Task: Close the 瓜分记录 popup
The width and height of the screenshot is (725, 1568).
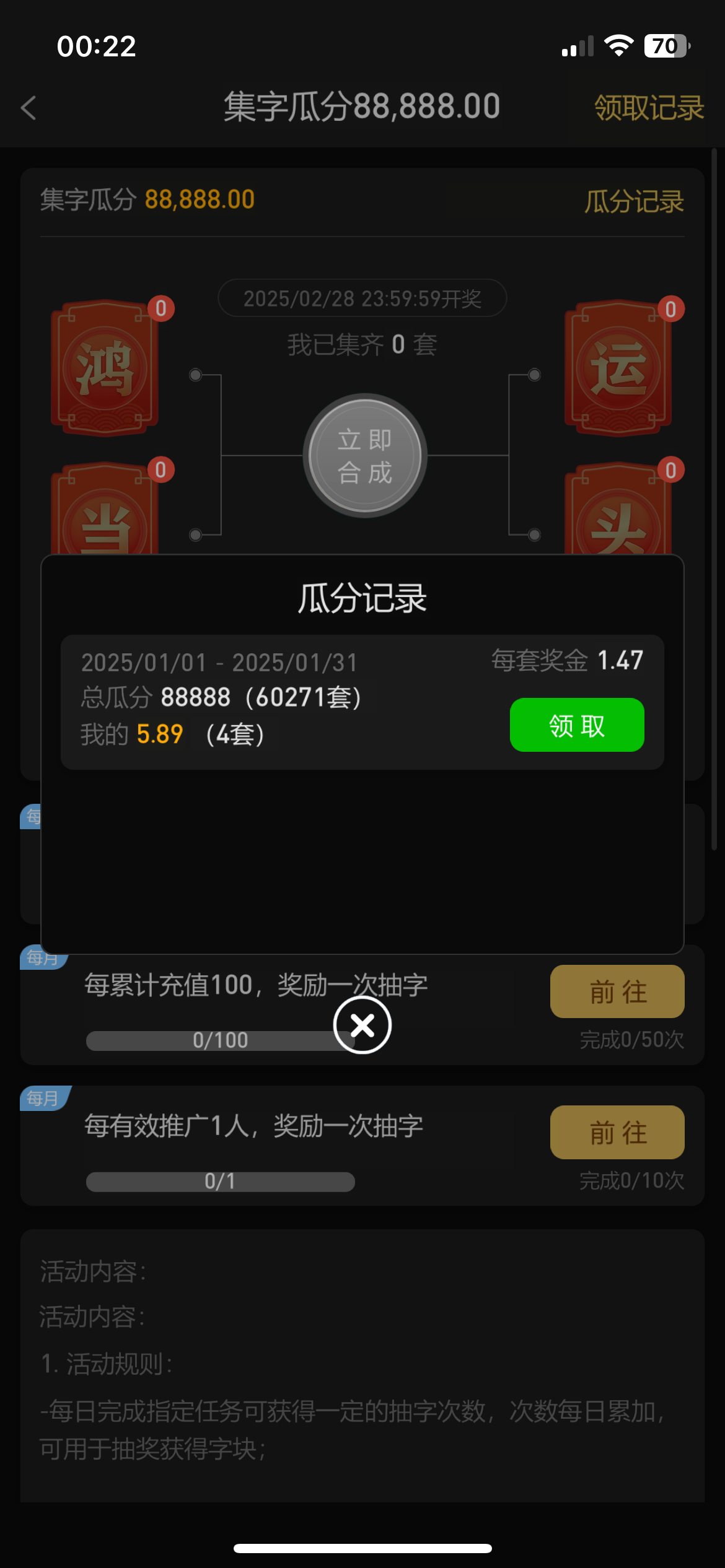Action: (362, 1025)
